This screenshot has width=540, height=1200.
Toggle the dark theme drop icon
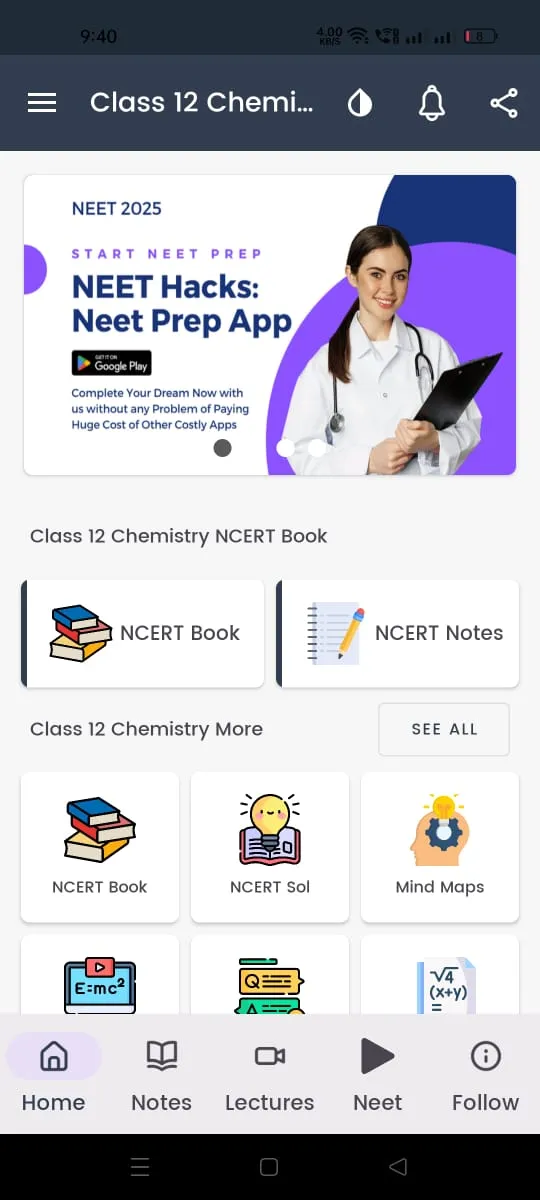tap(360, 102)
